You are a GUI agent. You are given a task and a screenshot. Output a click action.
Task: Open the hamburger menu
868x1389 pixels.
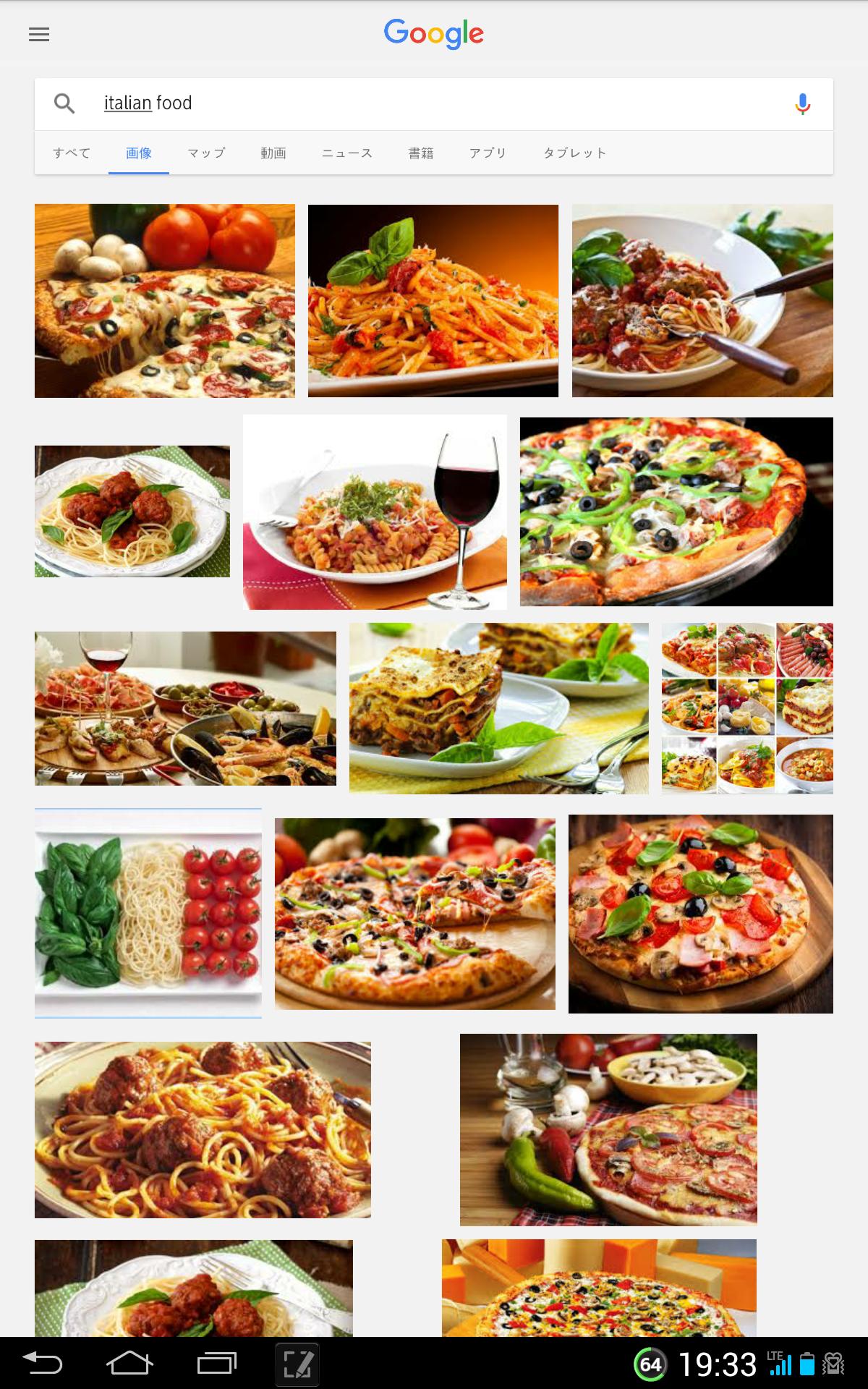click(x=39, y=34)
